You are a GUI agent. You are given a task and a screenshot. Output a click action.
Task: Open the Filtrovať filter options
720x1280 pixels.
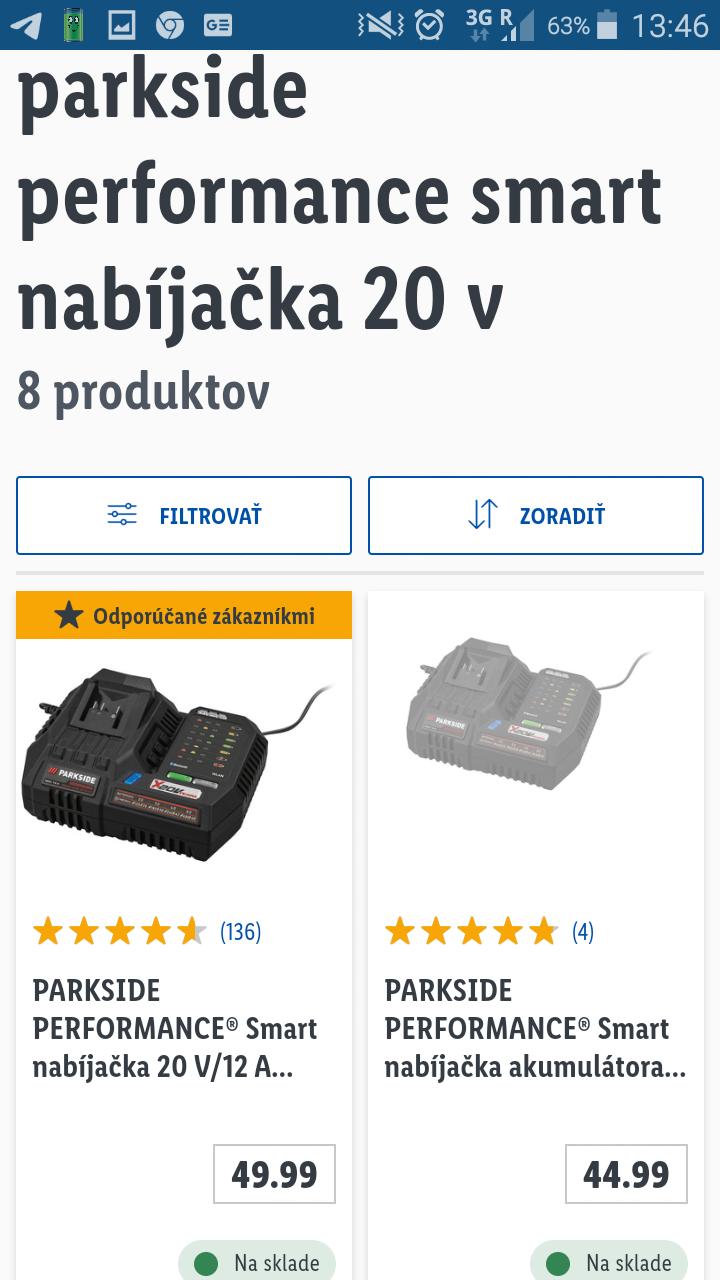(x=184, y=516)
